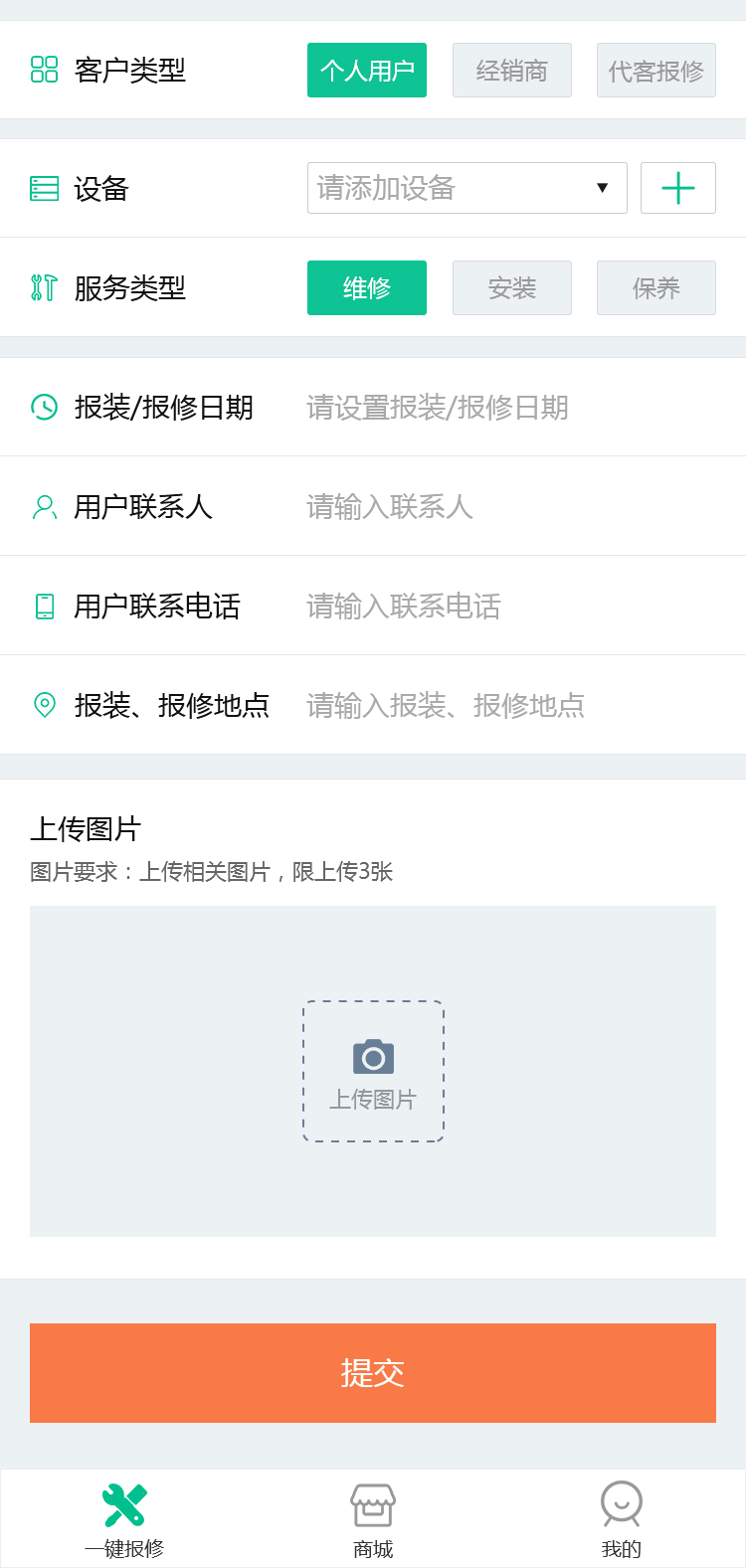Select 个人用户 customer type
The width and height of the screenshot is (746, 1568).
point(366,71)
